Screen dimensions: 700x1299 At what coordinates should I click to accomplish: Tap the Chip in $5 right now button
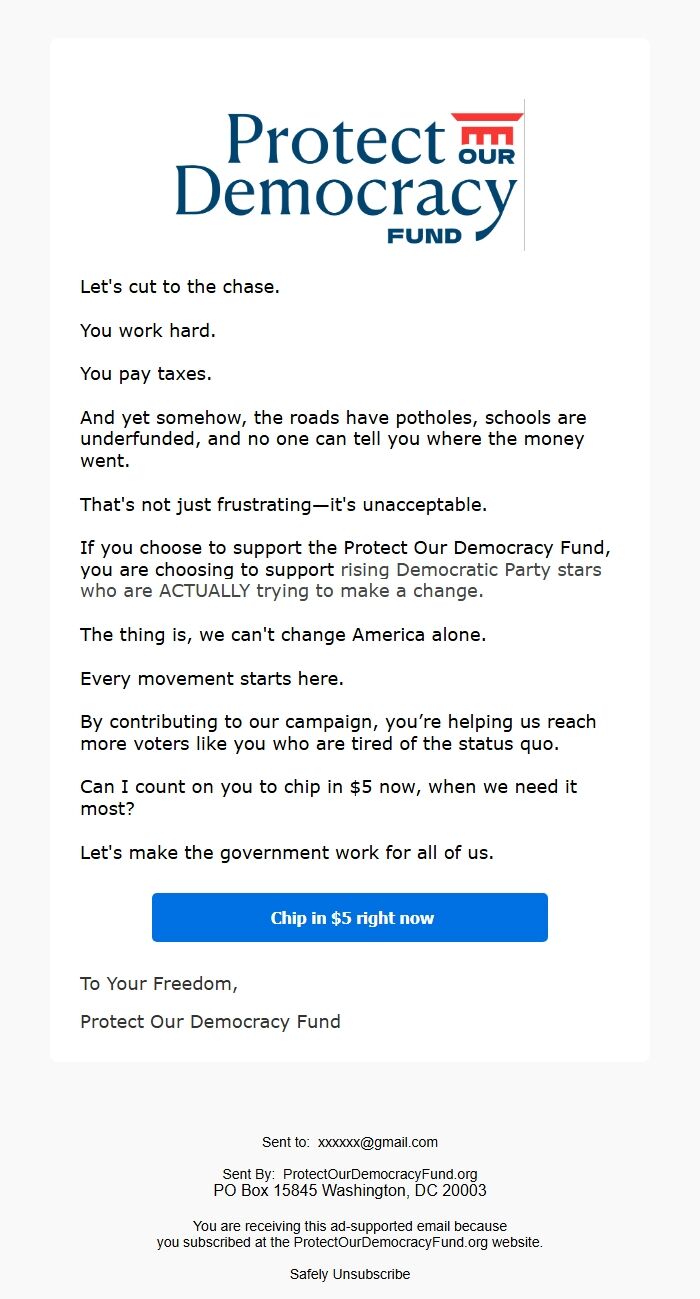350,917
